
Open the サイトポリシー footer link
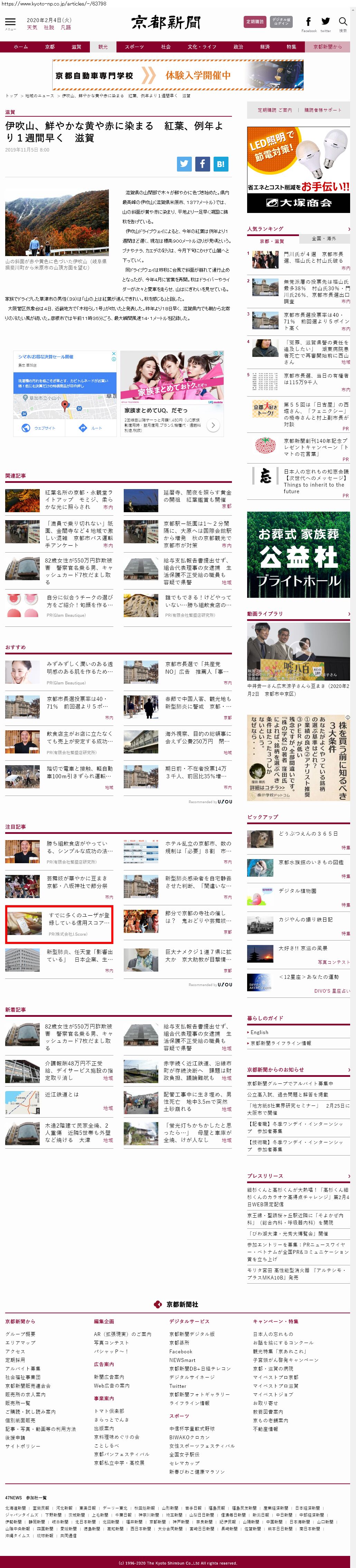[x=23, y=1446]
